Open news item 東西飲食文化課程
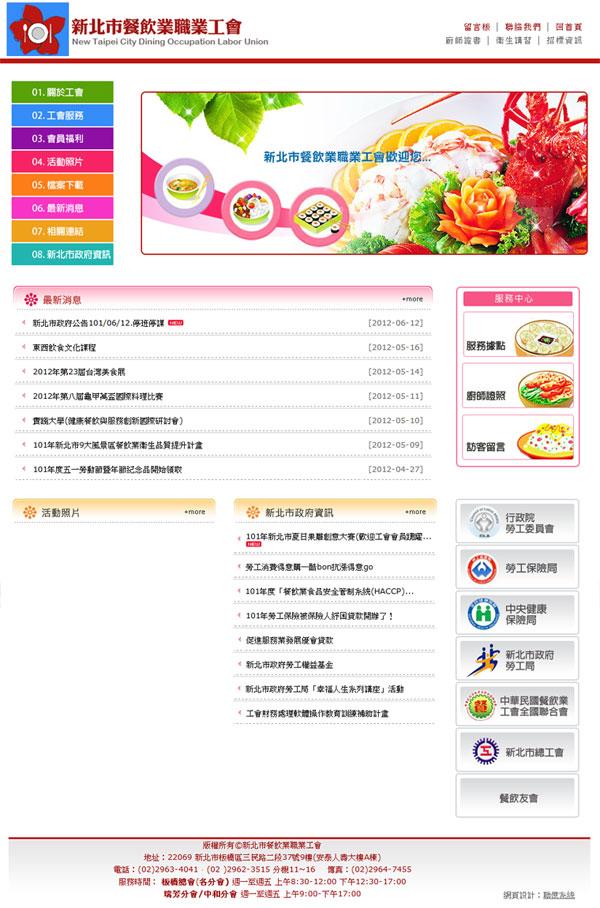Viewport: 600px width, 908px height. (64, 347)
